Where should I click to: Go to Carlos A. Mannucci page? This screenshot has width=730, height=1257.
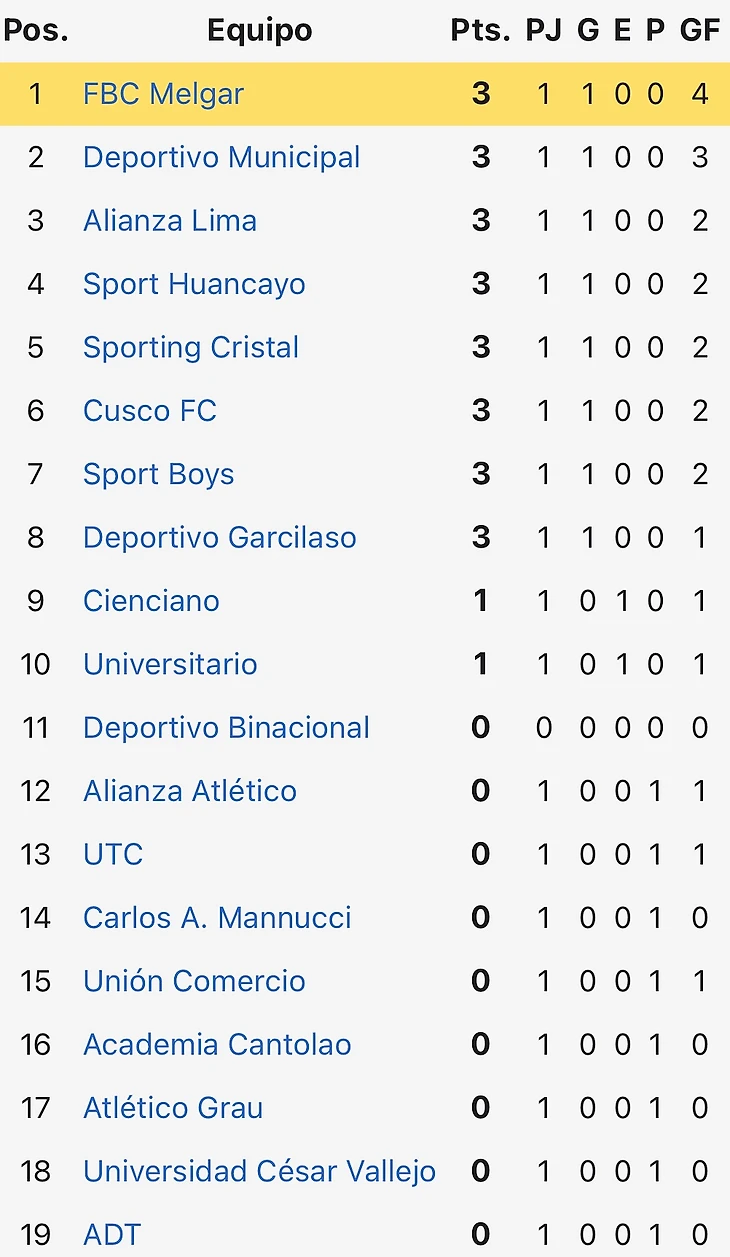click(x=217, y=918)
